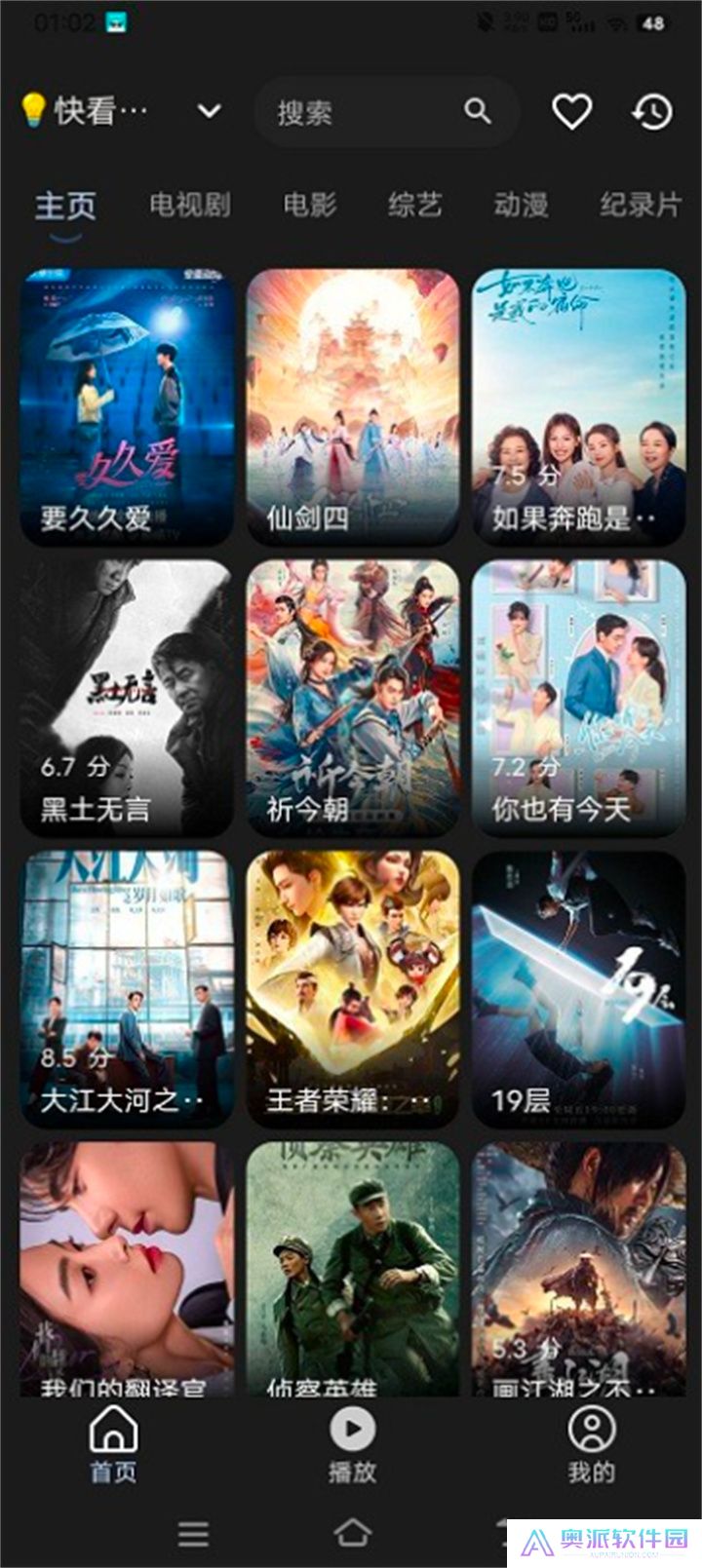Tap the light bulb app logo

(35, 109)
